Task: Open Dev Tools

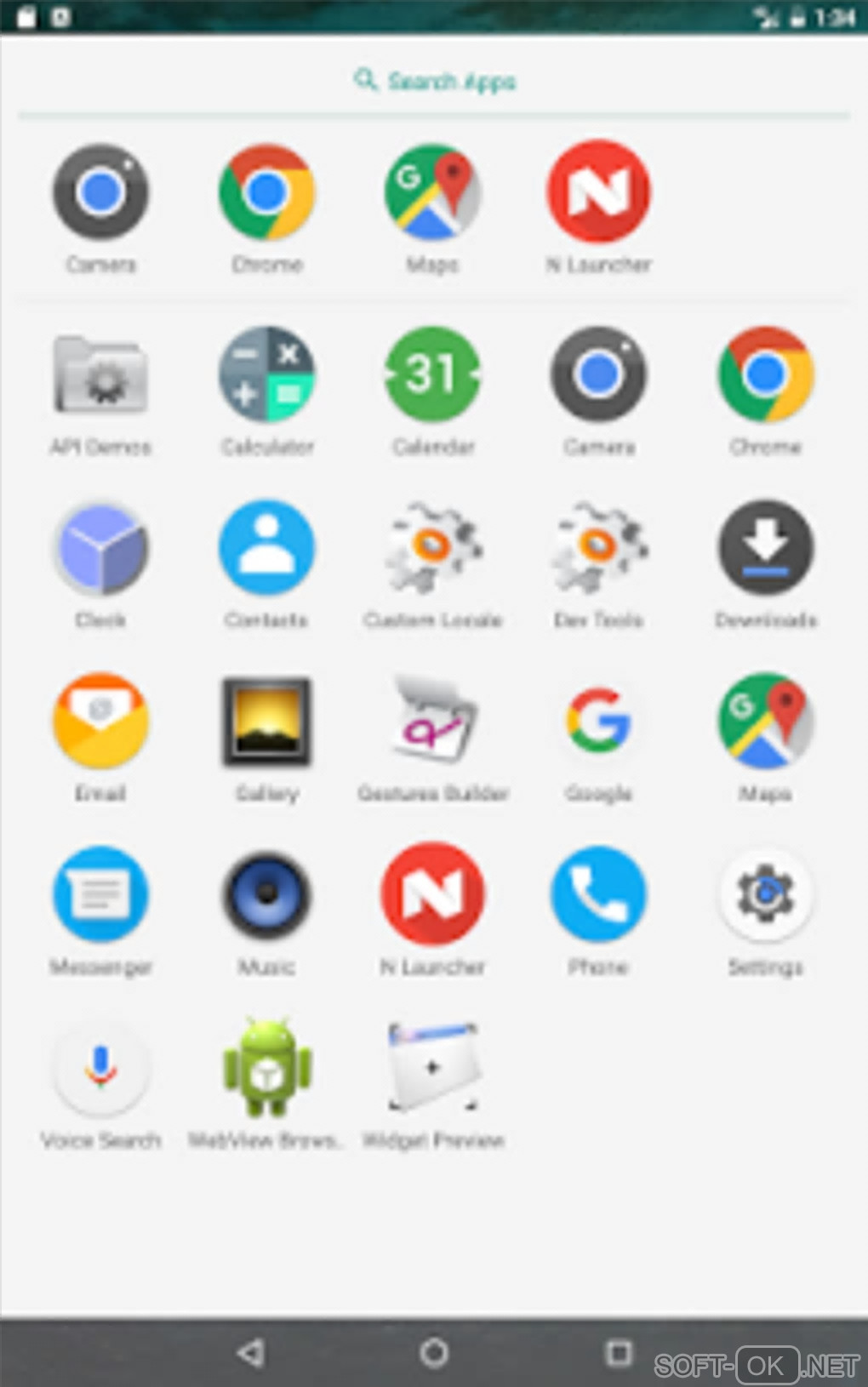Action: (598, 549)
